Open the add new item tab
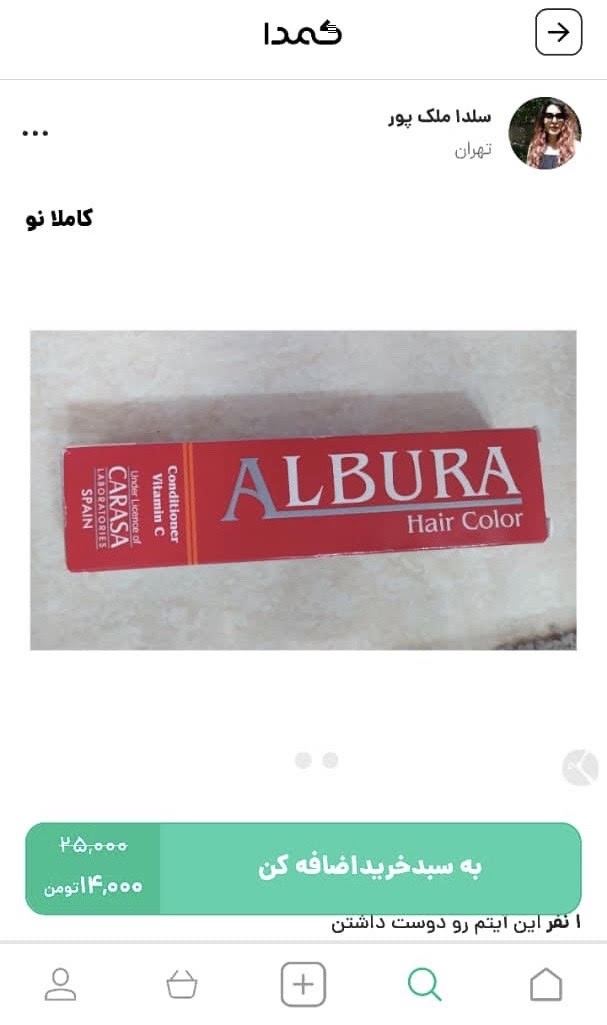The height and width of the screenshot is (1025, 607). (x=303, y=985)
